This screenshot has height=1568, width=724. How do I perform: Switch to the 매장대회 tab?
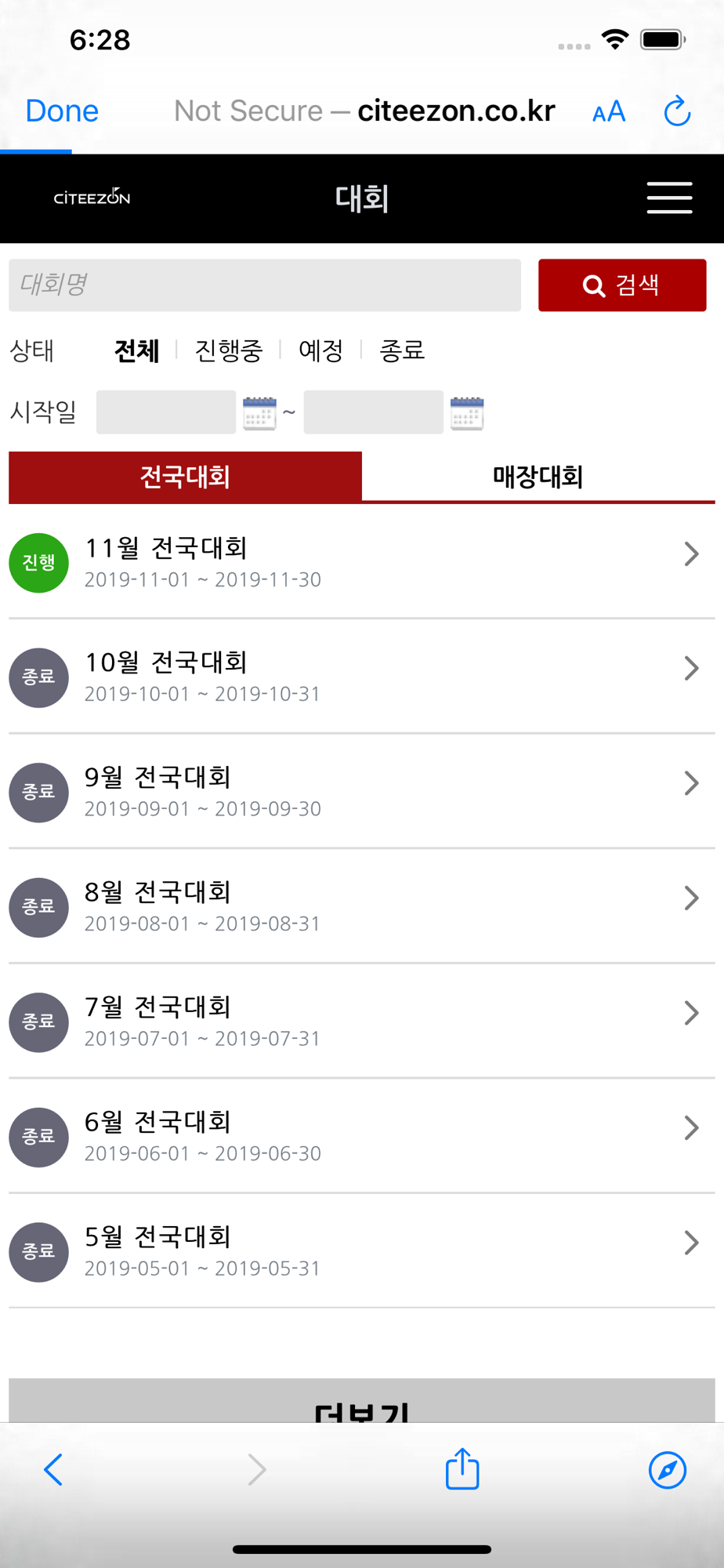pos(538,477)
